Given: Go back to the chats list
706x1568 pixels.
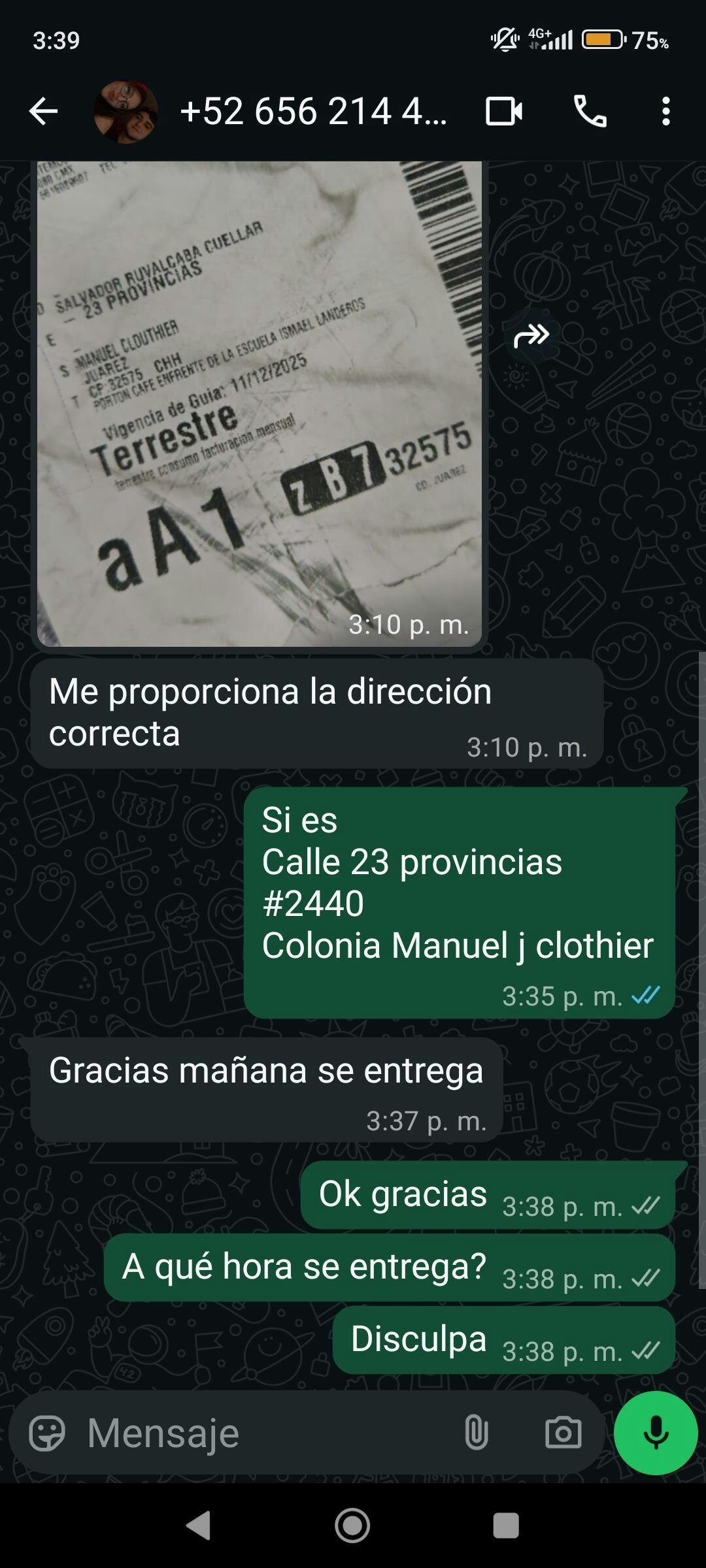Looking at the screenshot, I should click(x=44, y=112).
